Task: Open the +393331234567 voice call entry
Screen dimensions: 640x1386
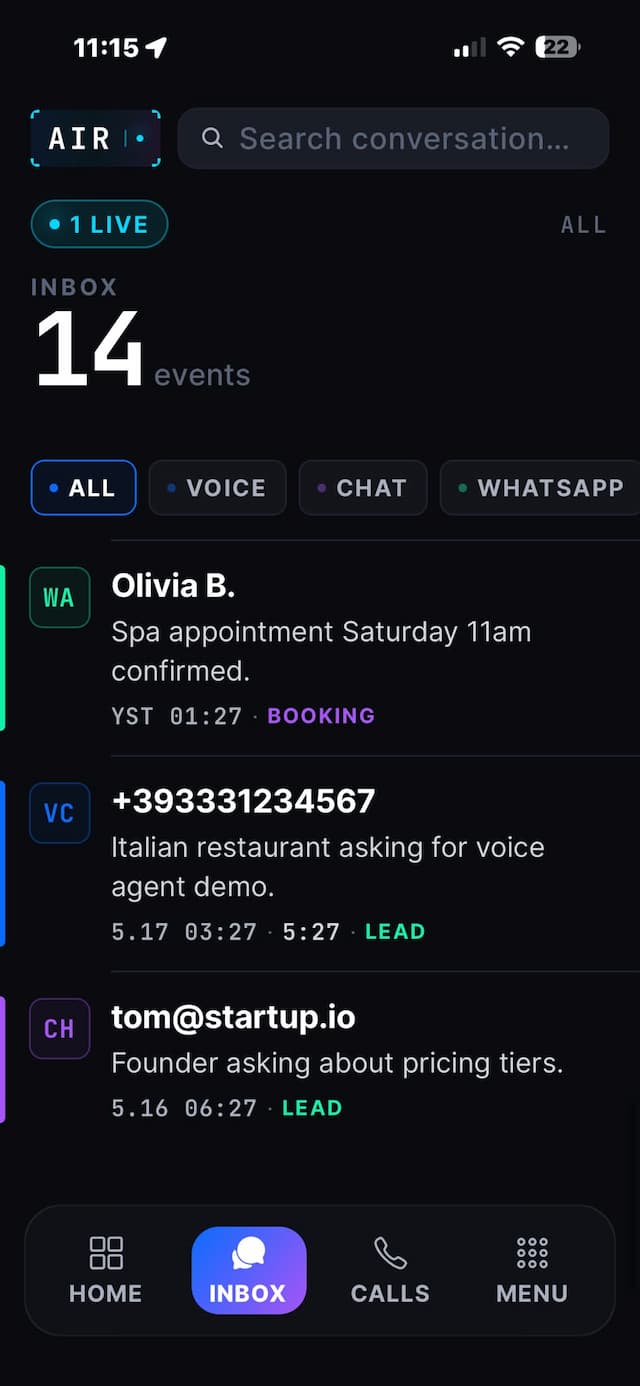Action: pyautogui.click(x=320, y=863)
